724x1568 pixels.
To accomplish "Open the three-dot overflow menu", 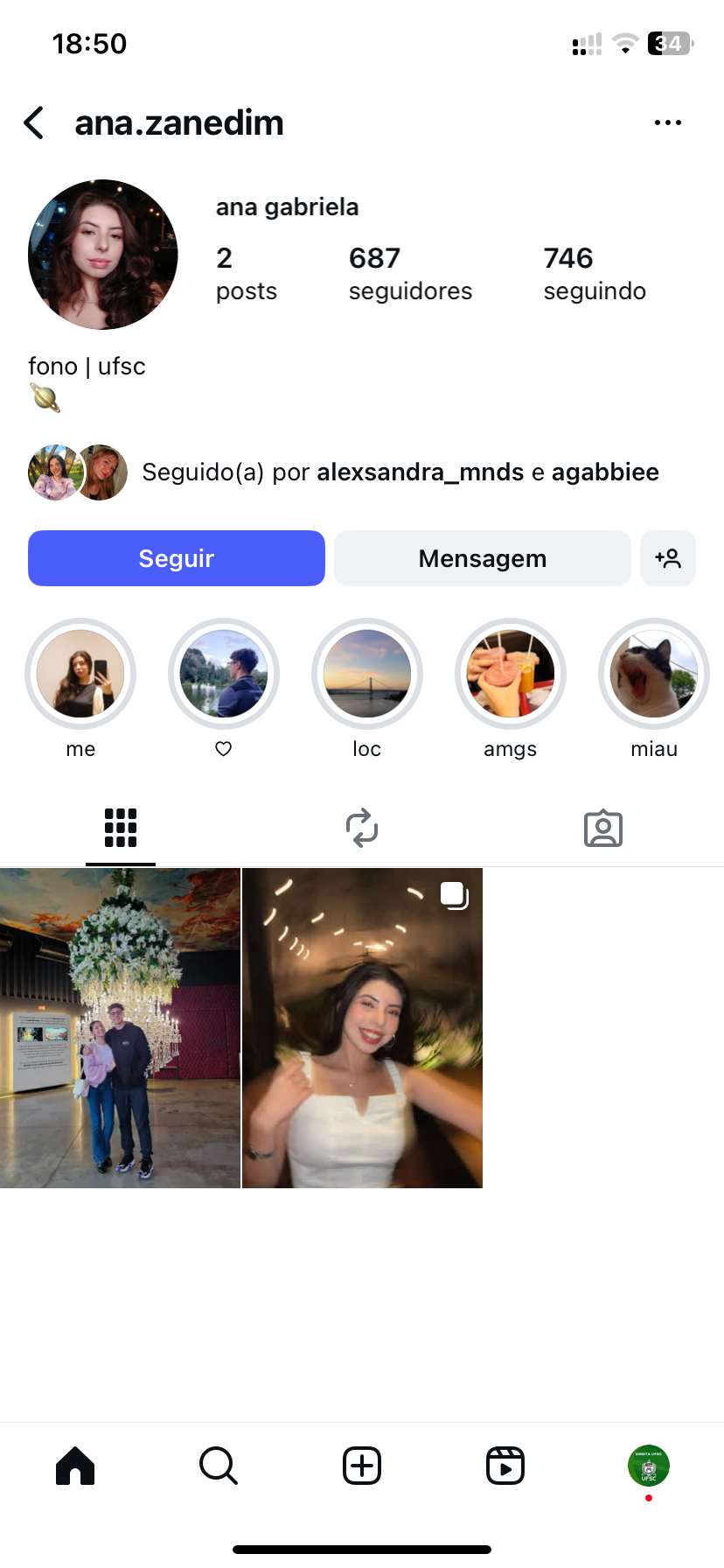I will point(667,123).
